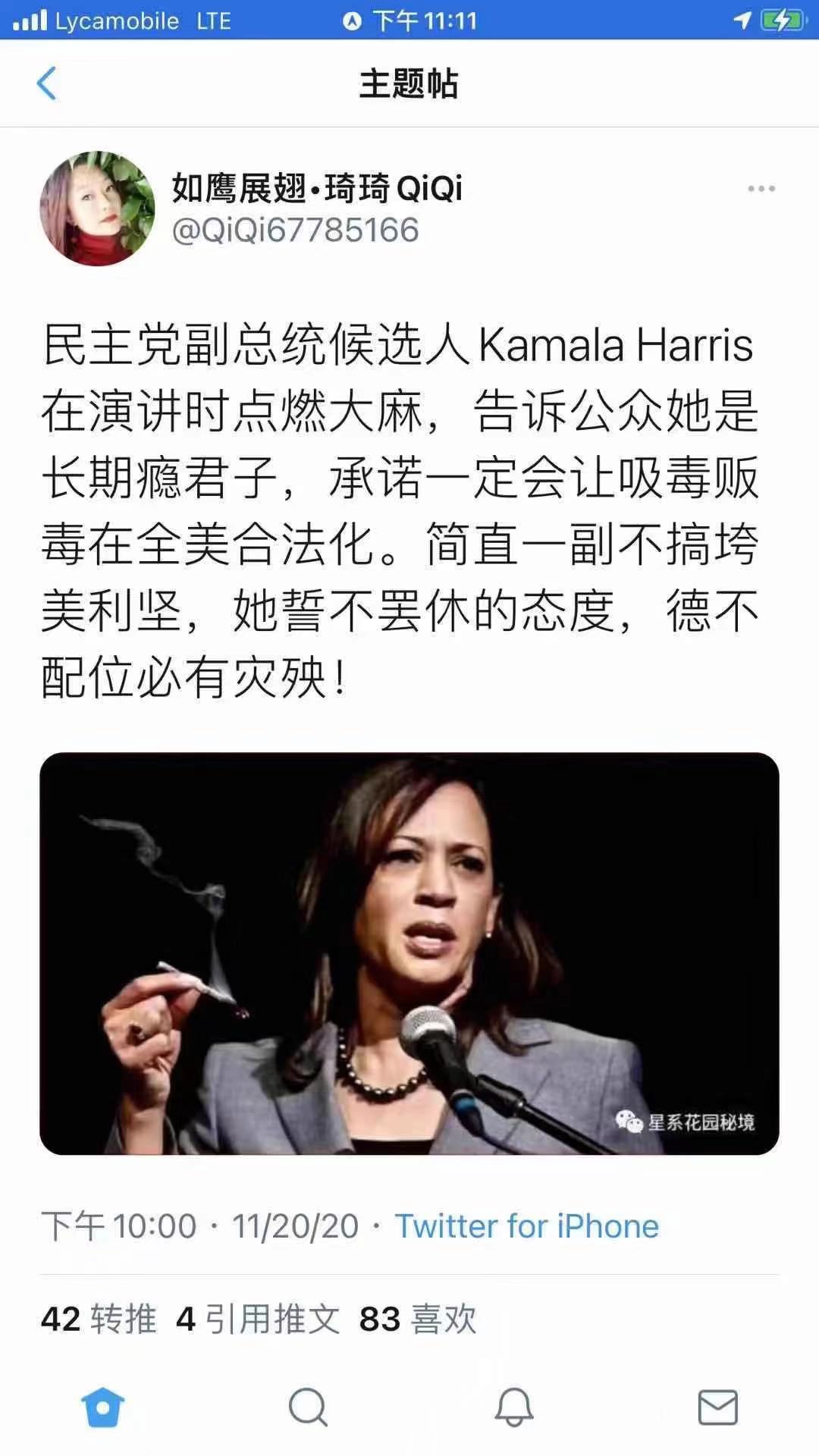Viewport: 819px width, 1456px height.
Task: Open the photo attached to the tweet
Action: point(409,953)
